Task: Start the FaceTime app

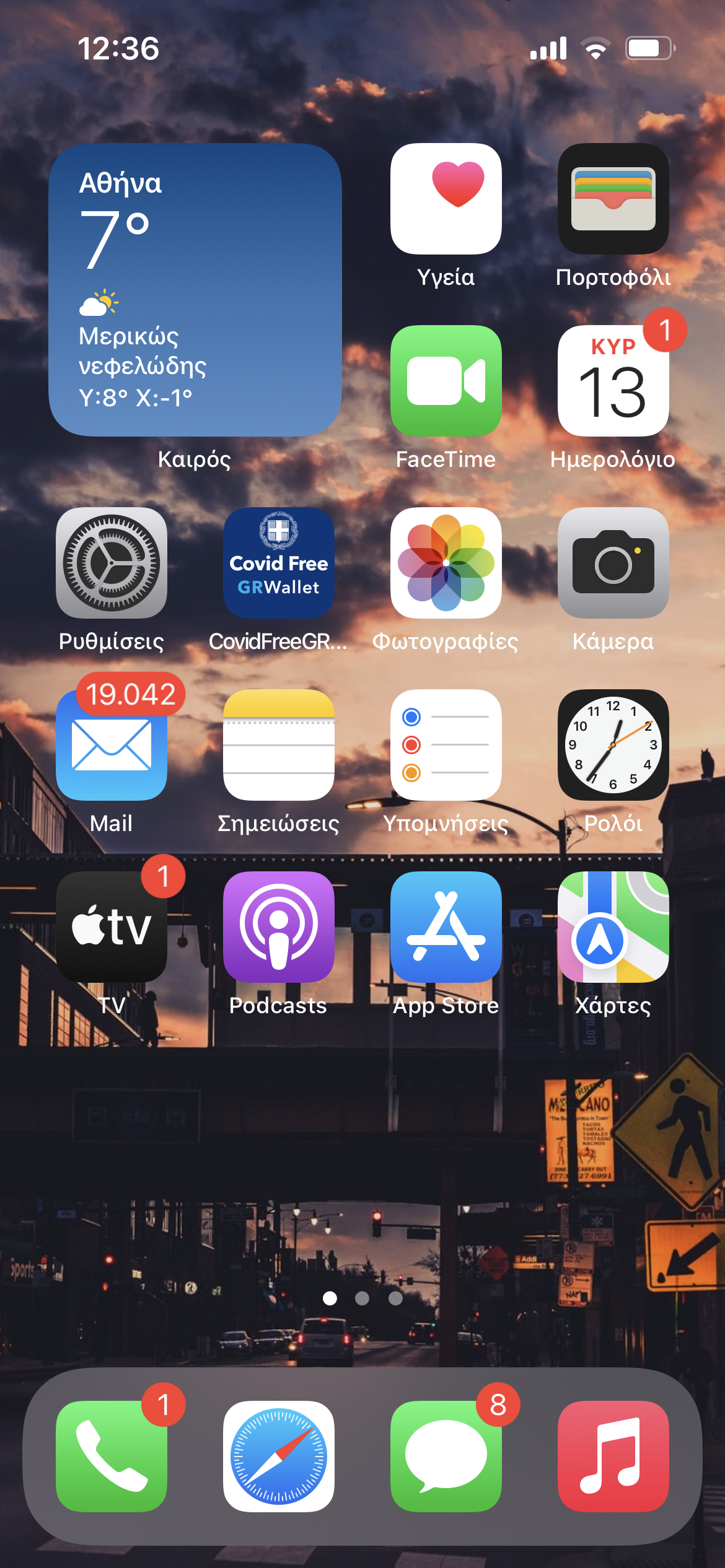Action: (446, 381)
